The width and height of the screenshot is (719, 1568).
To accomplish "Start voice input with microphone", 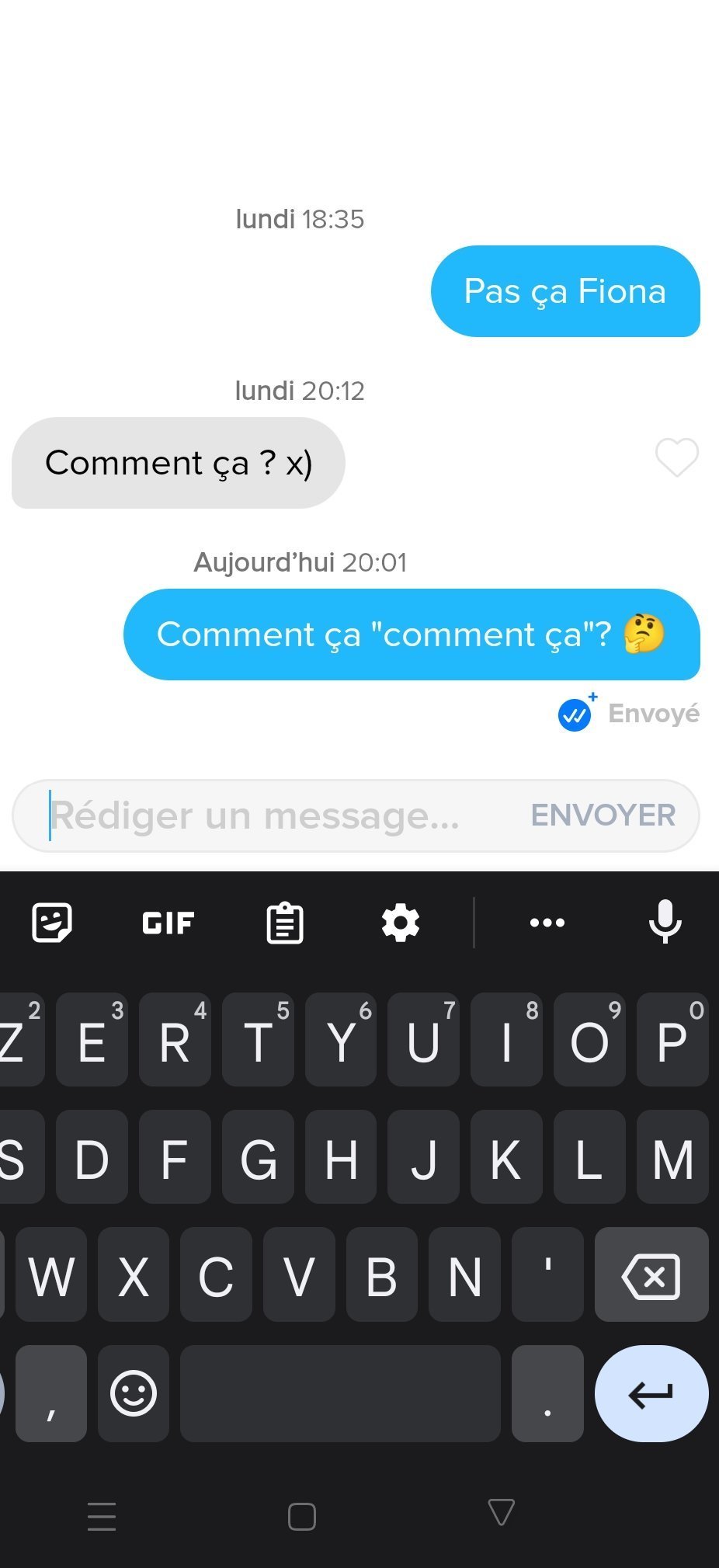I will 665,923.
